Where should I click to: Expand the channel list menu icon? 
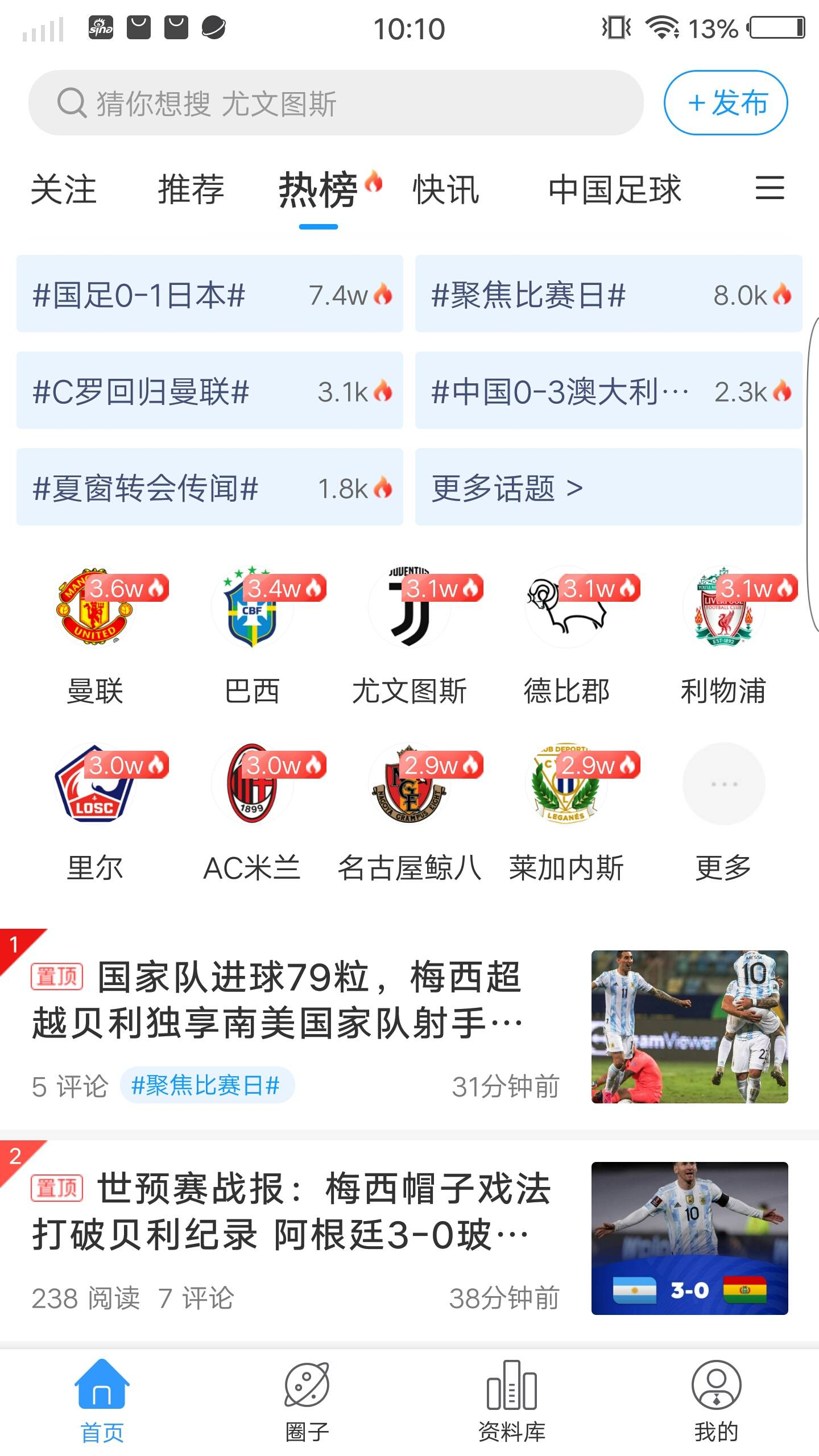[770, 188]
